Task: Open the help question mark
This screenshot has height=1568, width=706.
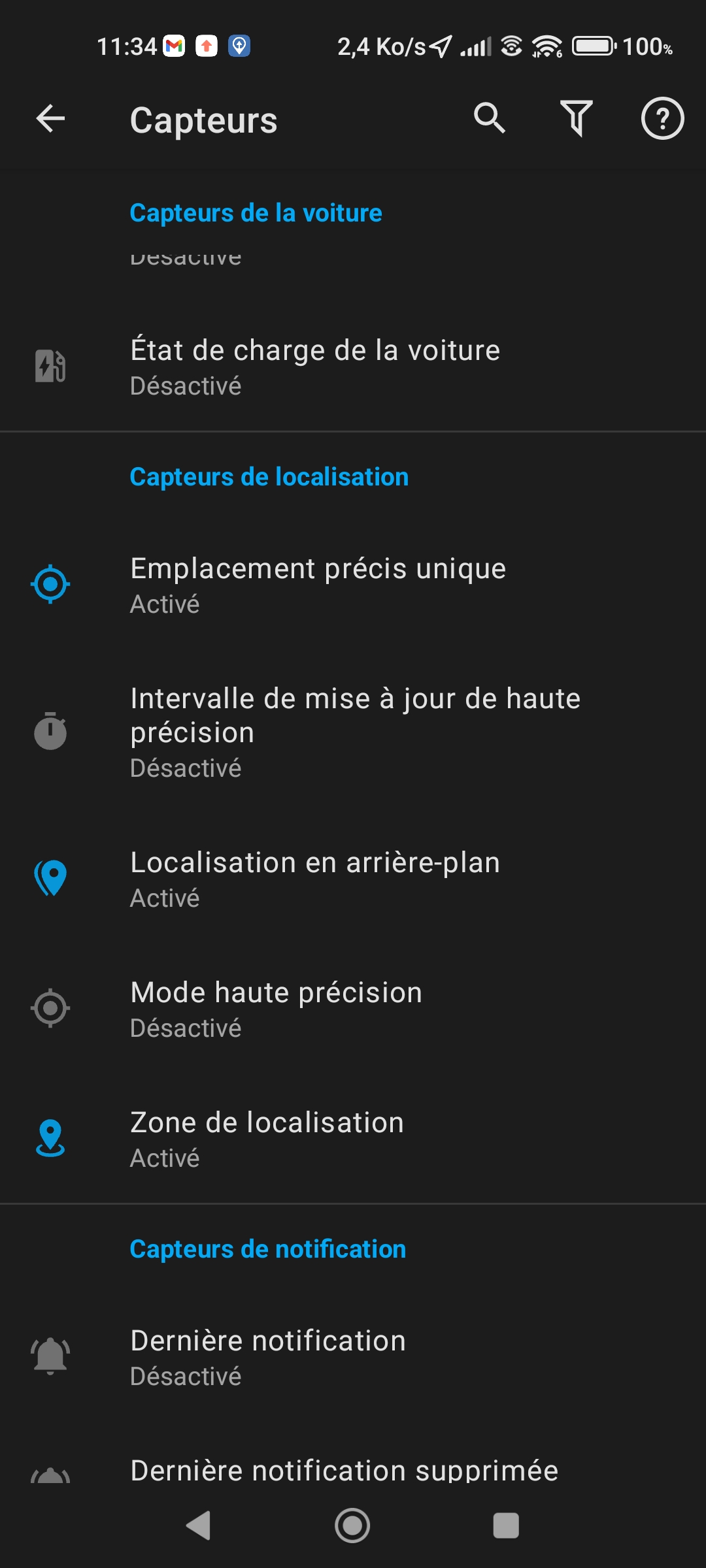Action: point(662,119)
